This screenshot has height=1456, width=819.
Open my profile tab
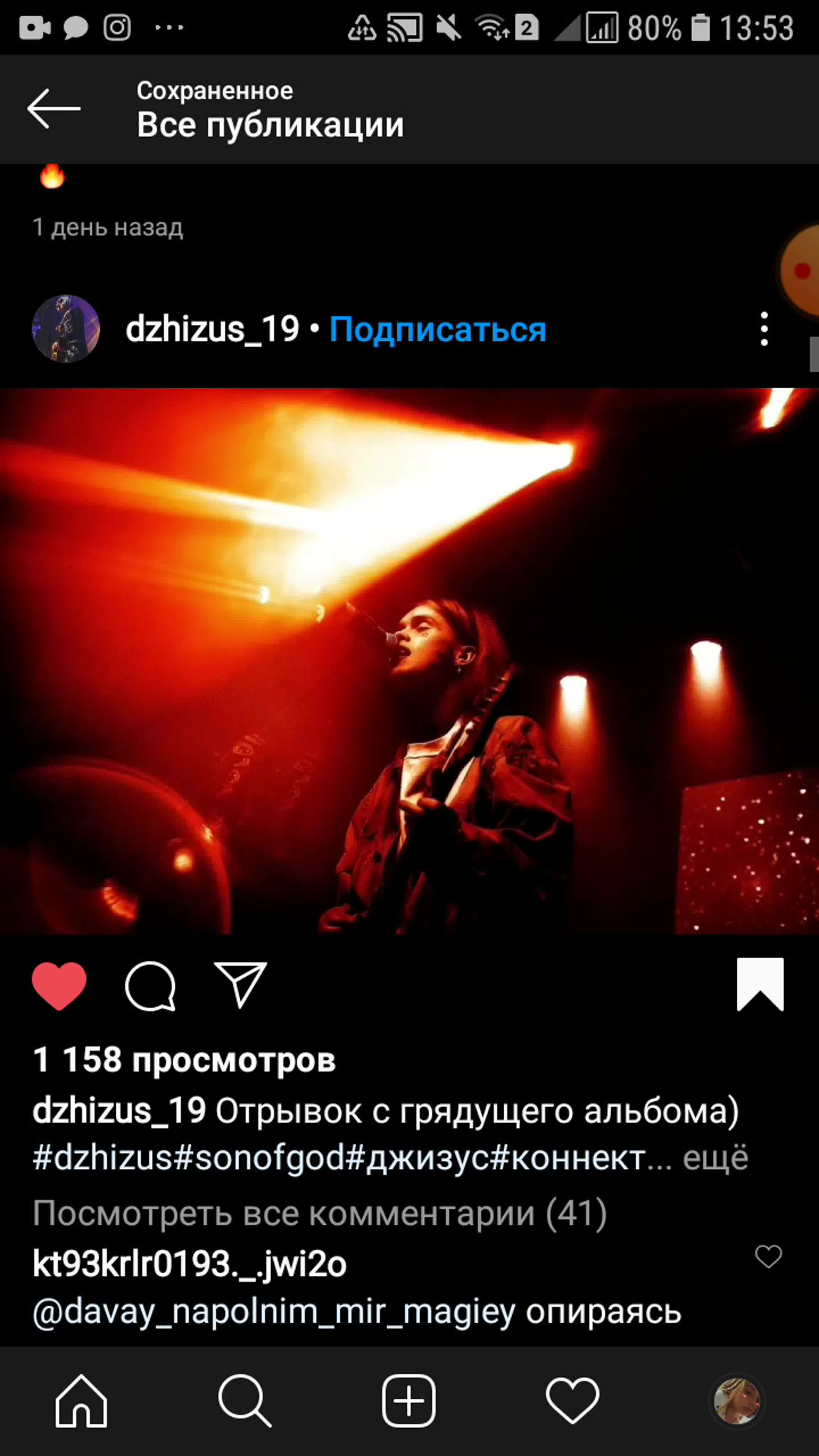tap(737, 1401)
